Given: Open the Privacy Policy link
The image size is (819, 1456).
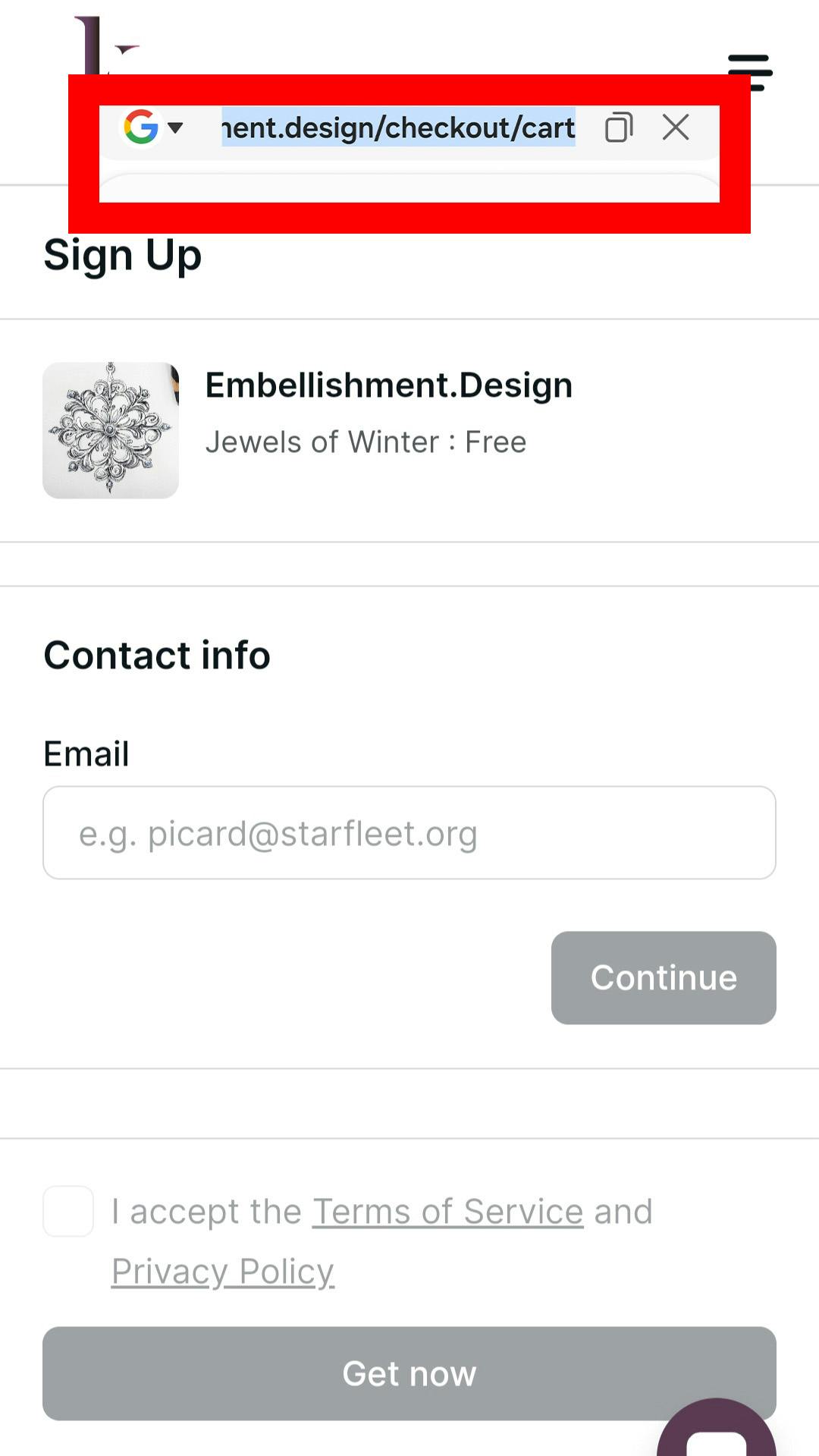Looking at the screenshot, I should (223, 1271).
